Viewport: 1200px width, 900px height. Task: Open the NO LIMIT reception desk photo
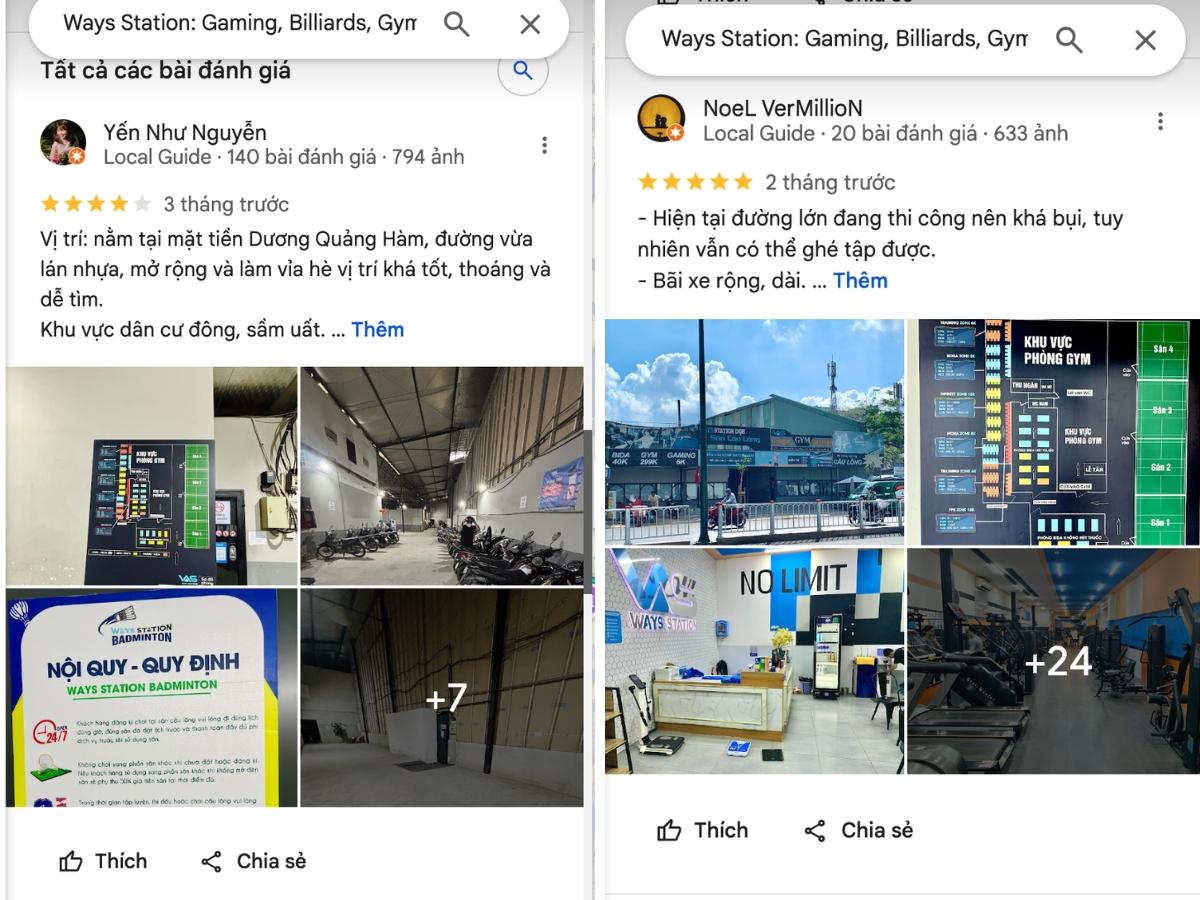click(754, 660)
